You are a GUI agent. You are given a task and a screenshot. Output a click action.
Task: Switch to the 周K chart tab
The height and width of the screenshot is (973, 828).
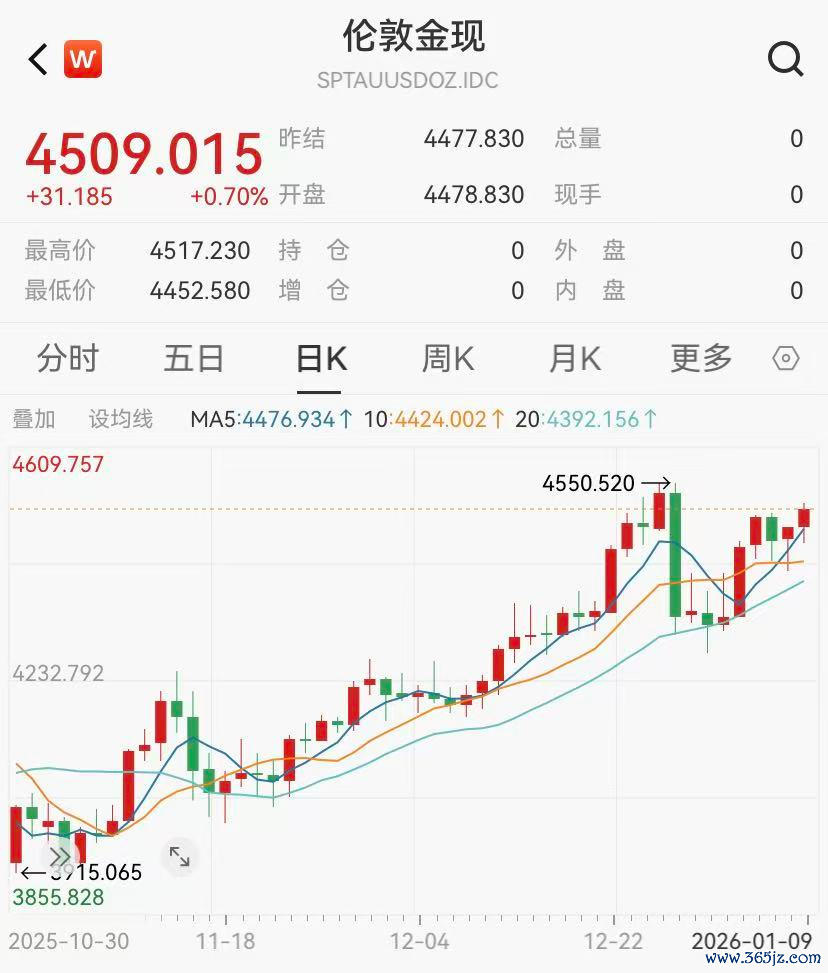tap(448, 358)
